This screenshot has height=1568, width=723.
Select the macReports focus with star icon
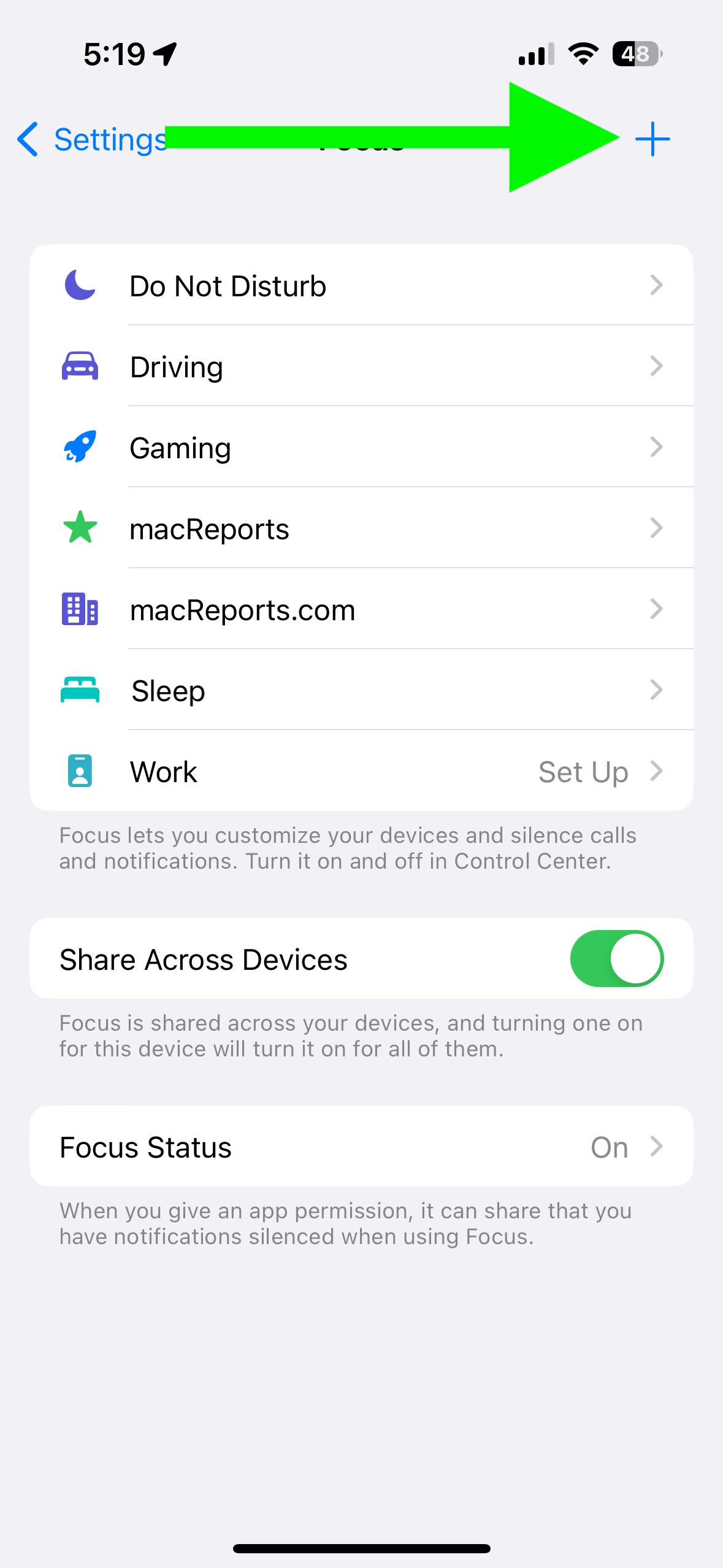[361, 528]
